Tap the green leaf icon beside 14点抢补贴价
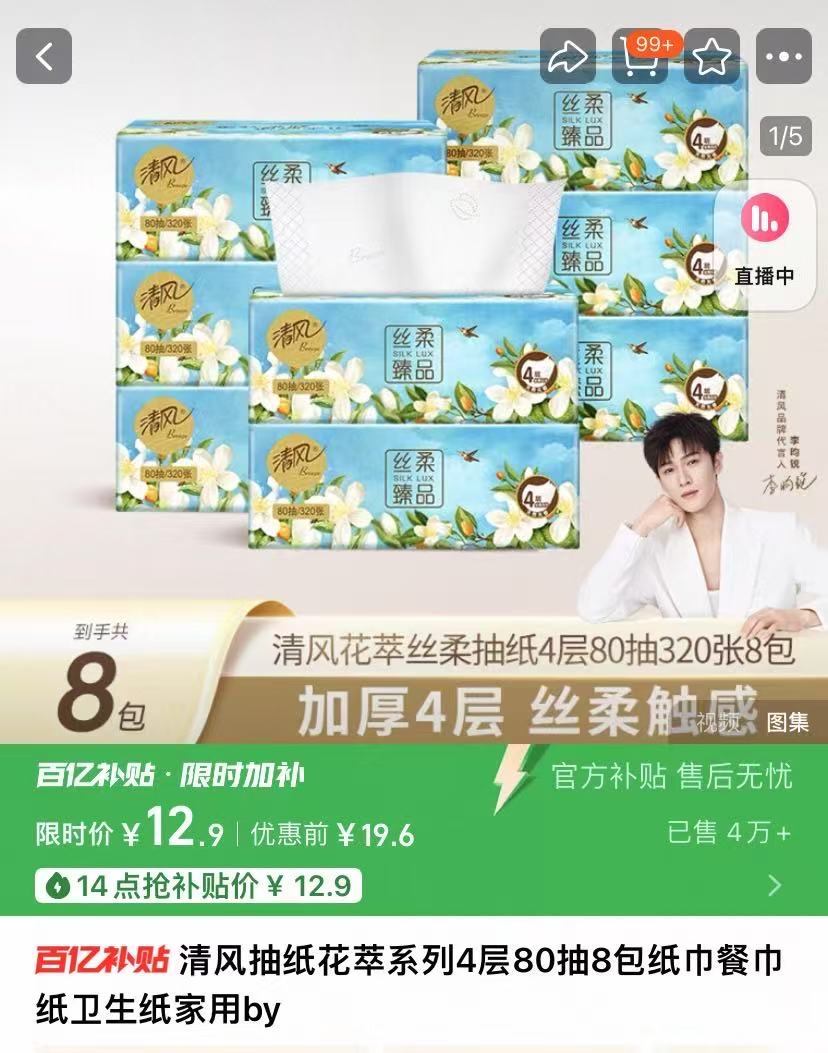 click(x=59, y=884)
